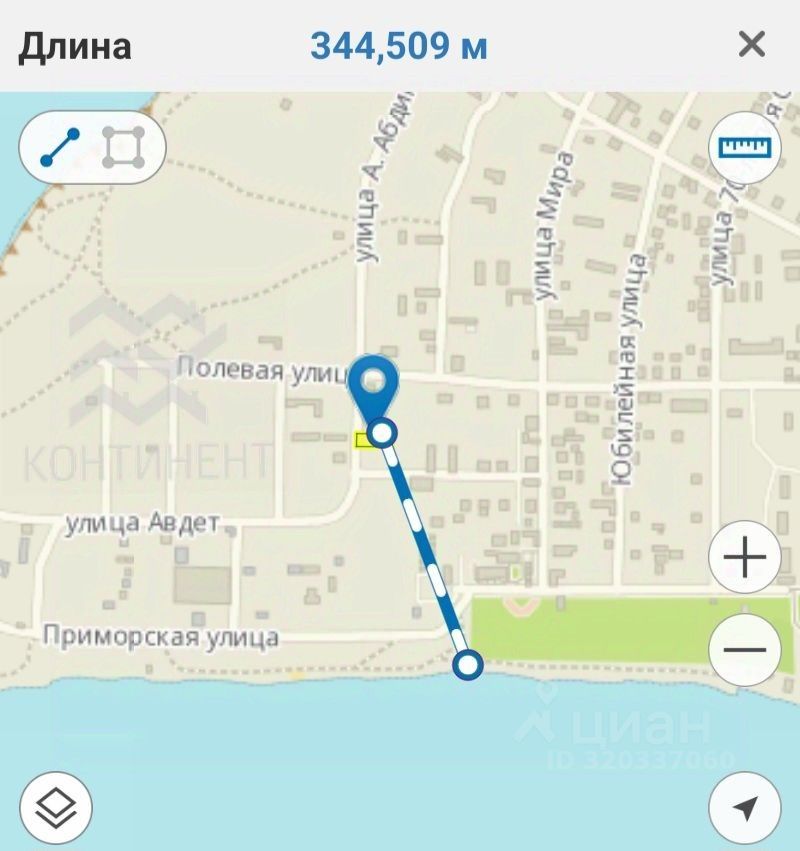800x851 pixels.
Task: Open the map layers selector
Action: point(56,808)
